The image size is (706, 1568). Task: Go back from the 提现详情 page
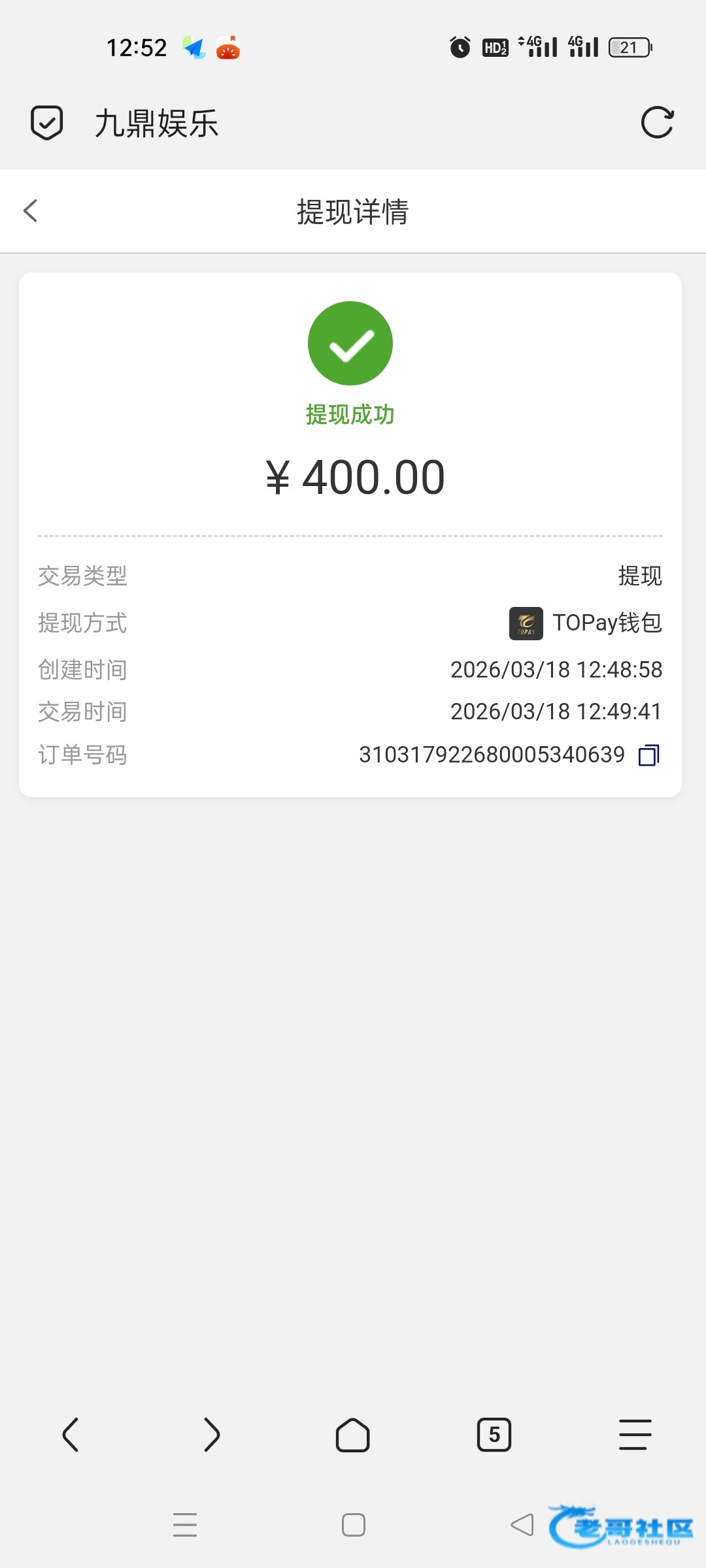pyautogui.click(x=30, y=211)
